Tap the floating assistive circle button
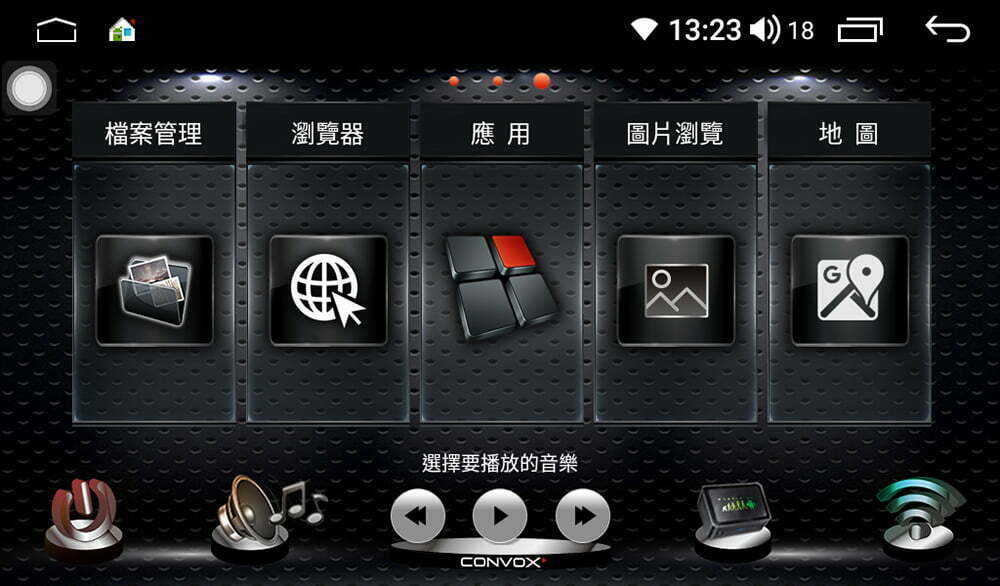1000x586 pixels. [29, 90]
